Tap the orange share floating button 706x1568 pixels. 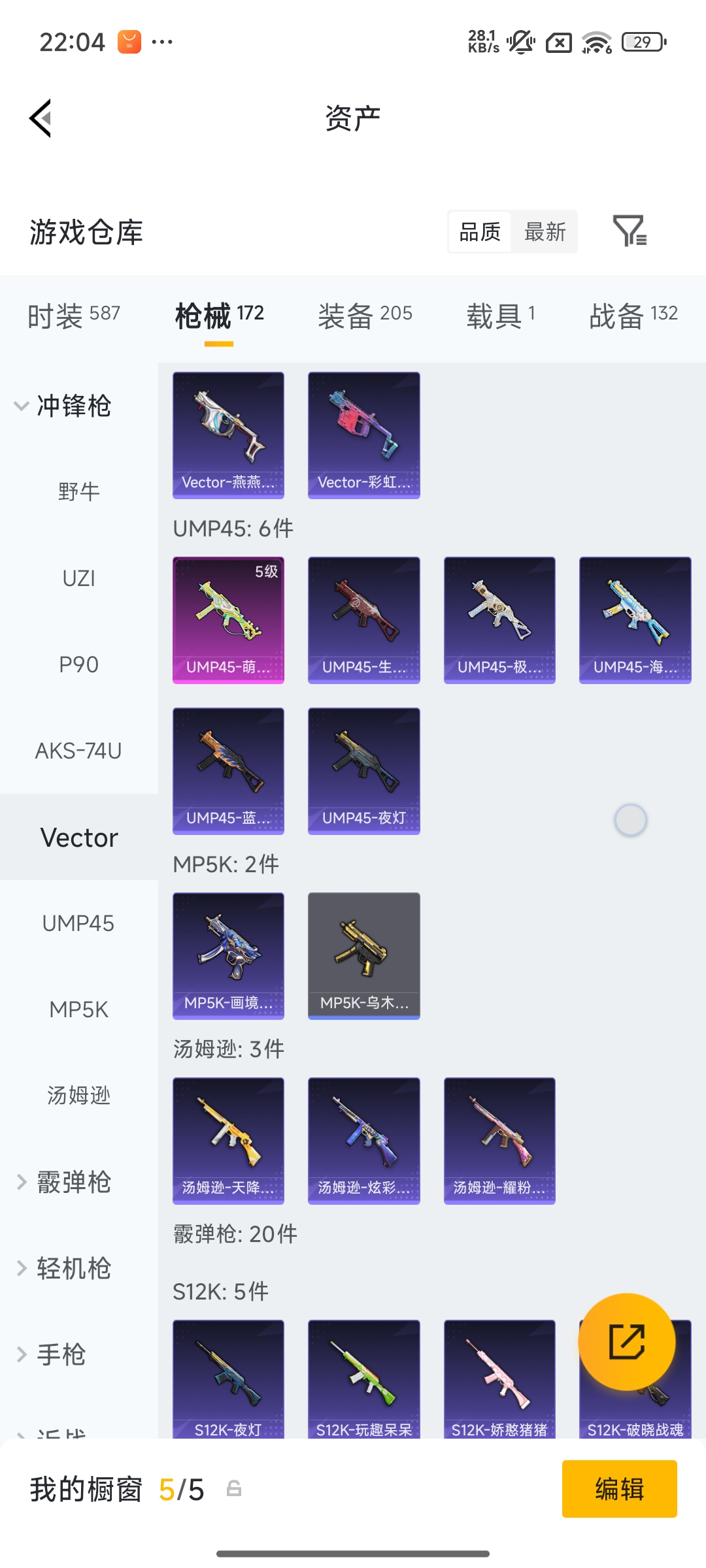click(x=627, y=1342)
